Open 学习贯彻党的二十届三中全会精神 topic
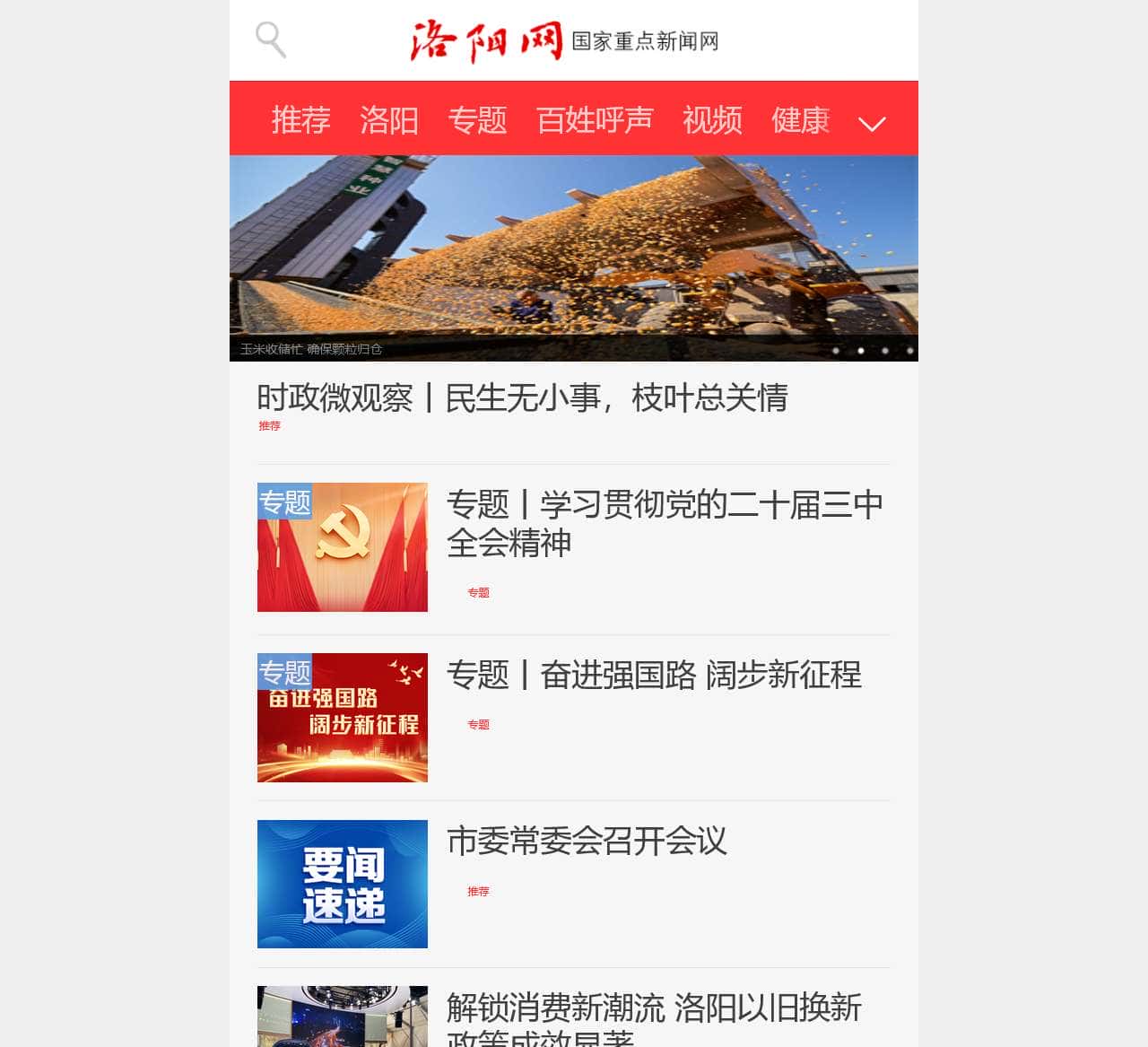This screenshot has height=1047, width=1148. [664, 523]
